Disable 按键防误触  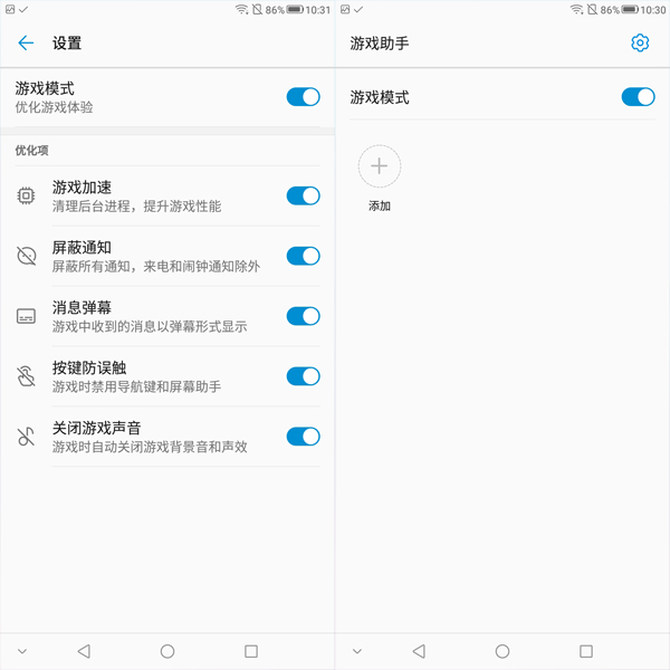[303, 376]
